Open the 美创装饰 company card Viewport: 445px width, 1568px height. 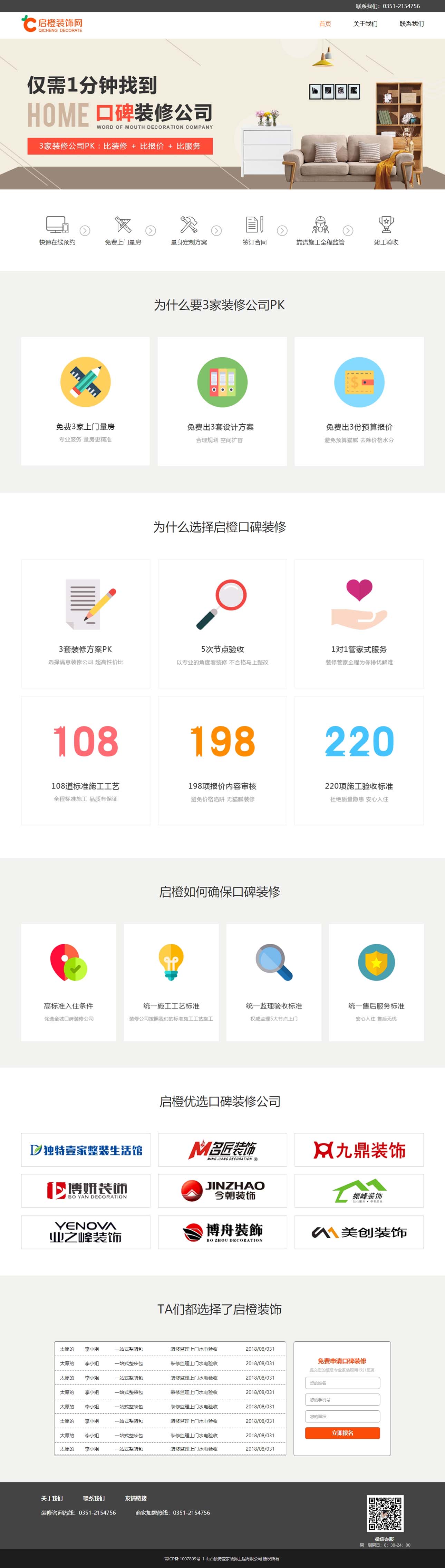tap(359, 1232)
